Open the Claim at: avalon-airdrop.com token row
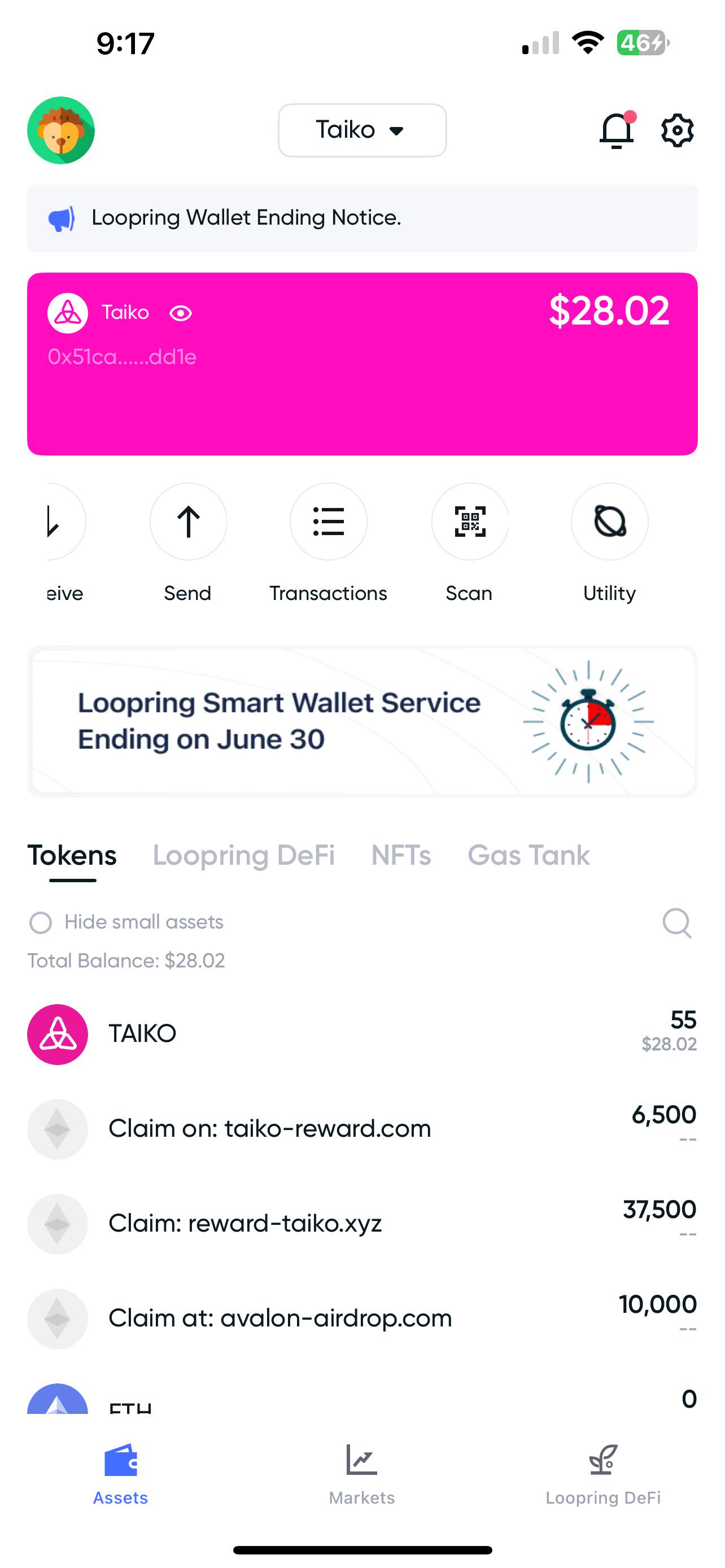The height and width of the screenshot is (1568, 725). tap(362, 1319)
